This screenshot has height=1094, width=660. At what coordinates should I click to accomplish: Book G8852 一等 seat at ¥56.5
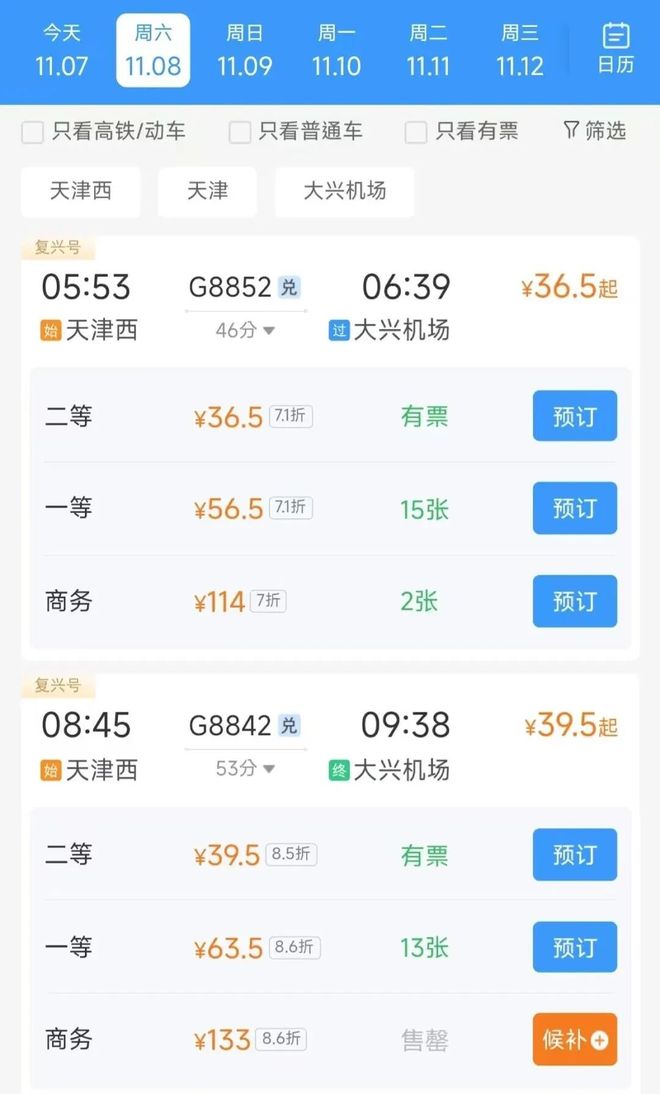574,508
